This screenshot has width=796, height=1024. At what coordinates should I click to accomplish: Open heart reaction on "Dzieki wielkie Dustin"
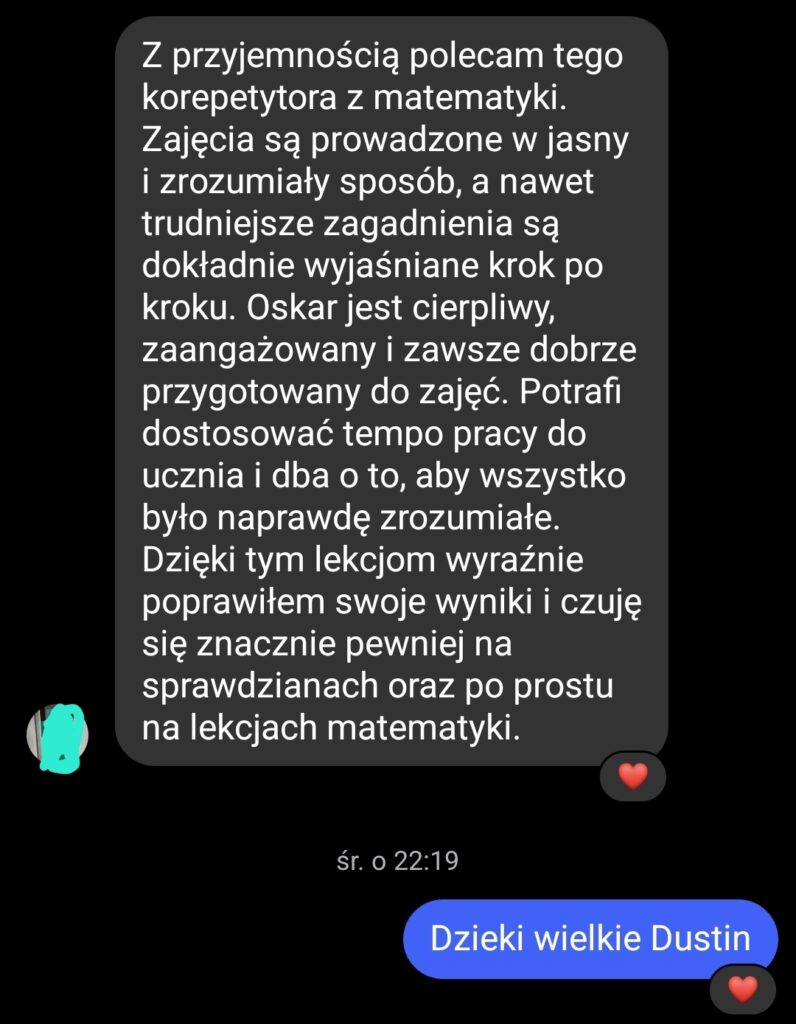[x=742, y=989]
